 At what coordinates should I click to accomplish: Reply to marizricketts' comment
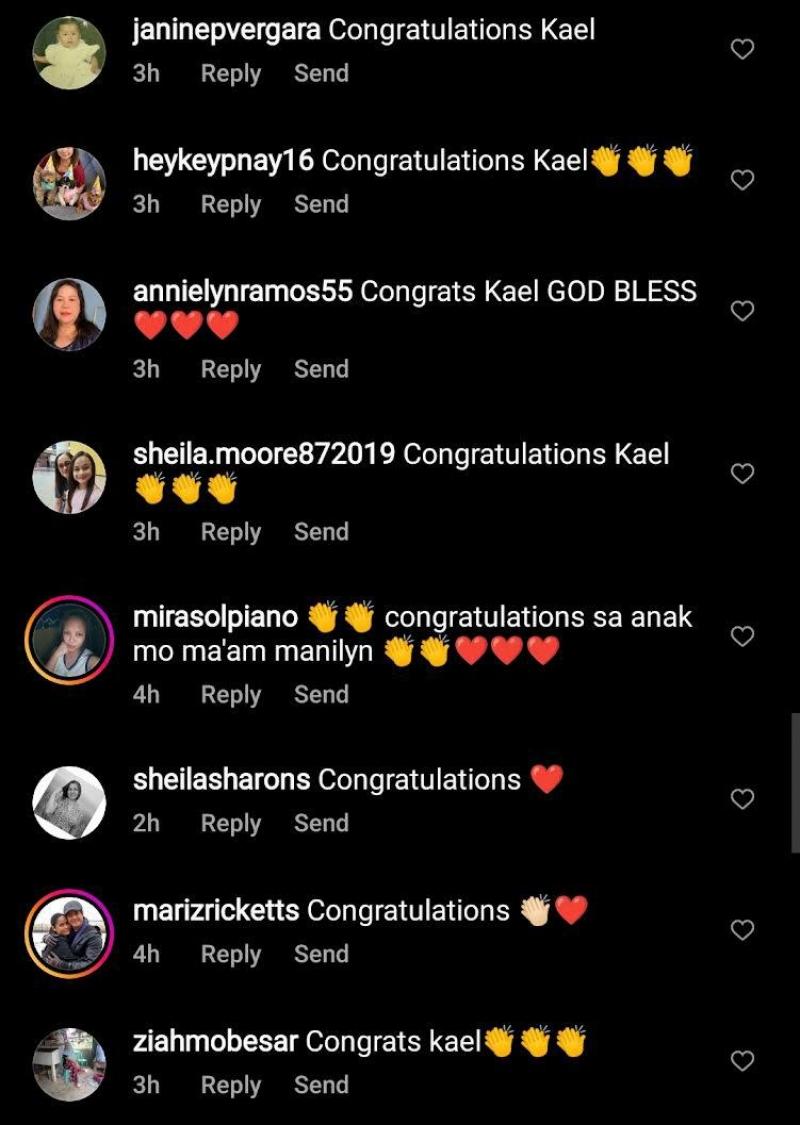(230, 954)
